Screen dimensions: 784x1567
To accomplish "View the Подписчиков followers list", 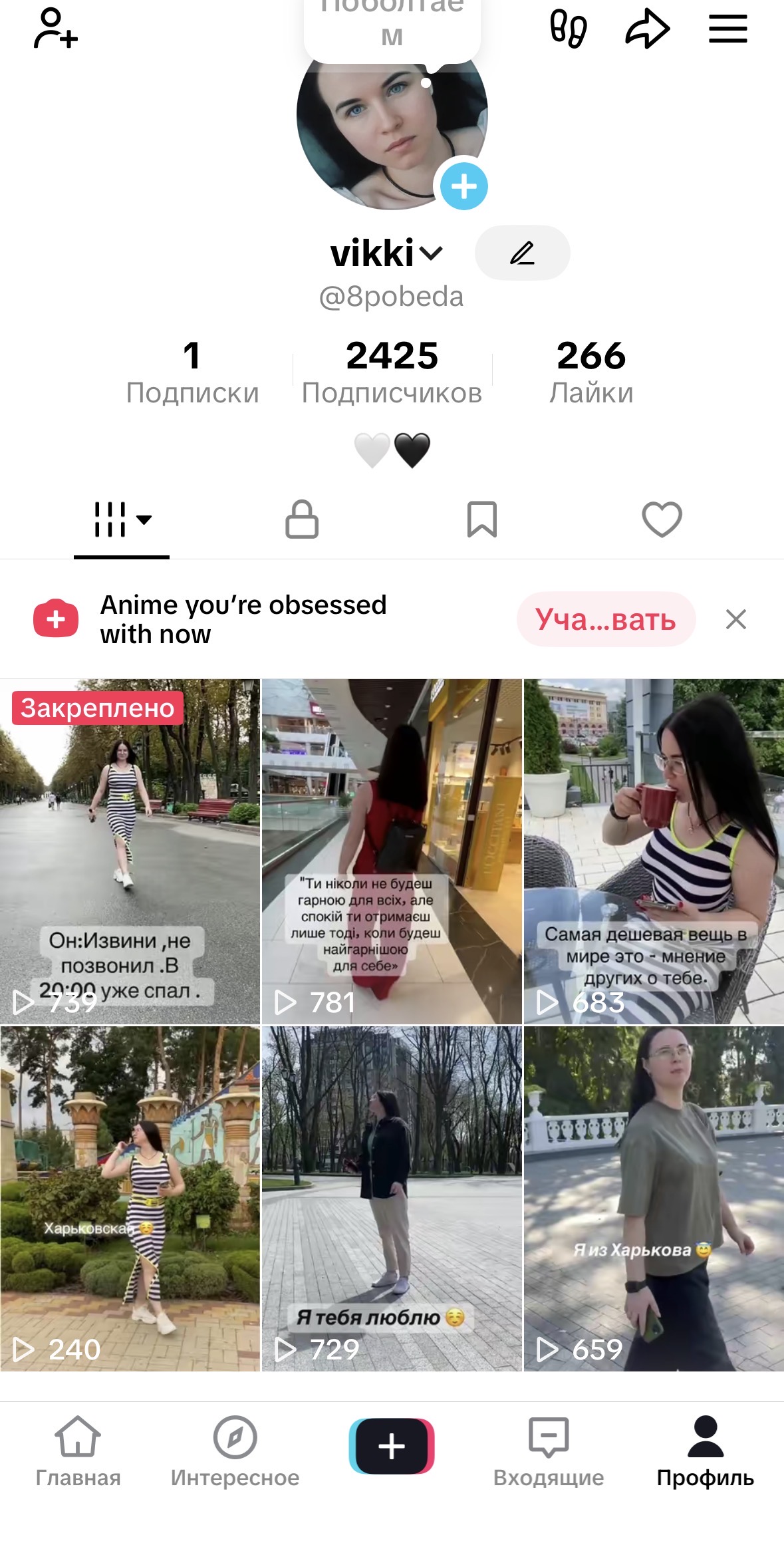I will click(x=392, y=372).
